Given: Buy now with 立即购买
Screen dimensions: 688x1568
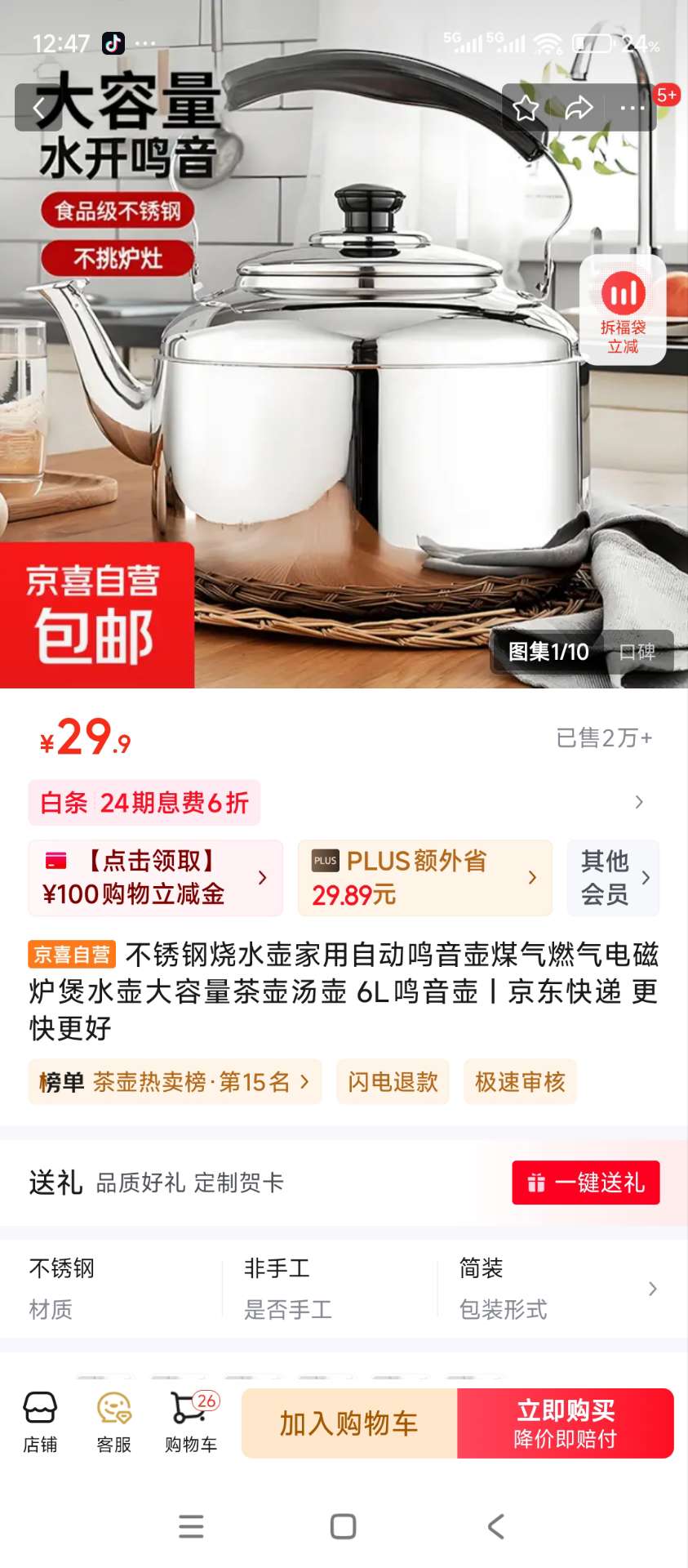Looking at the screenshot, I should click(566, 1423).
